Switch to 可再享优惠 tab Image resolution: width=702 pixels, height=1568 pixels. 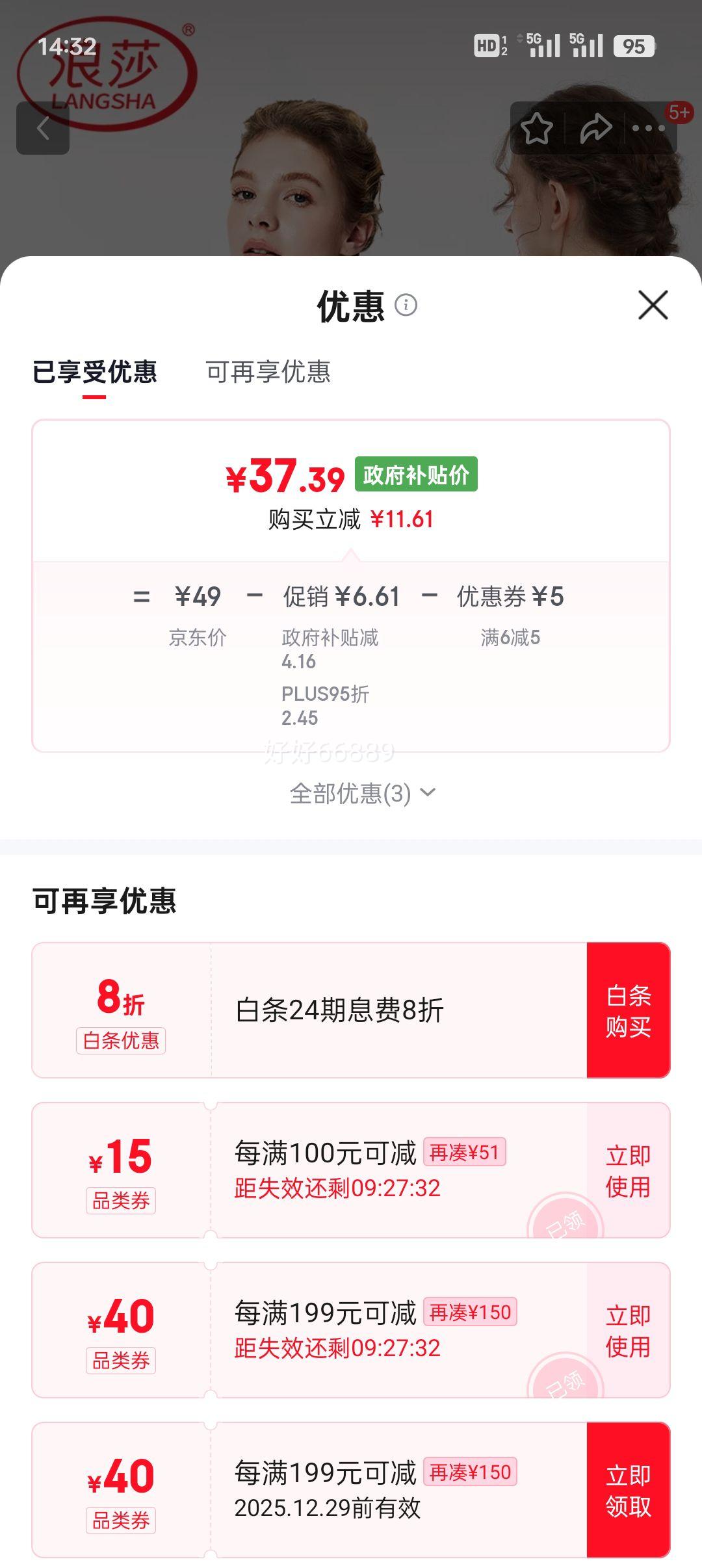(270, 373)
